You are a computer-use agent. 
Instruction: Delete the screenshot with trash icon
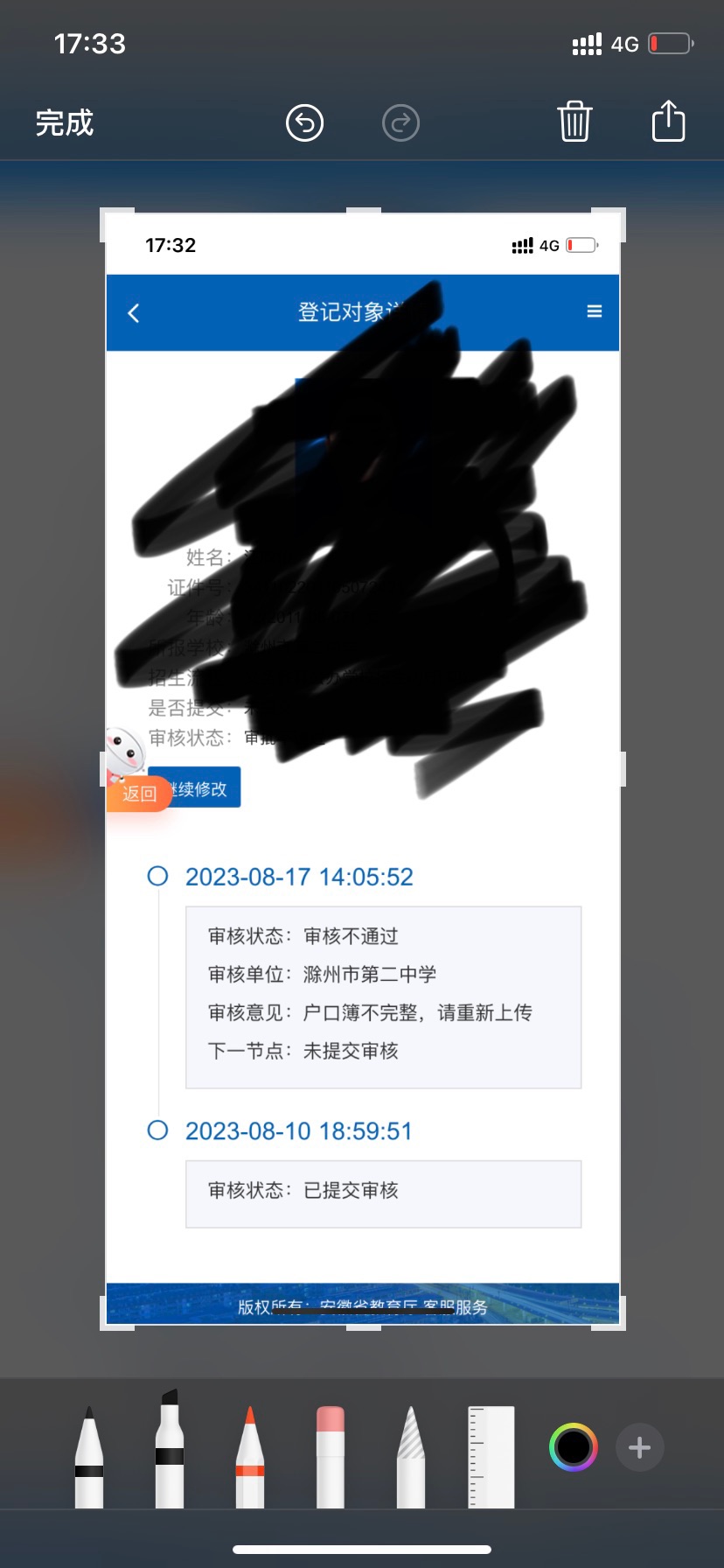[574, 121]
